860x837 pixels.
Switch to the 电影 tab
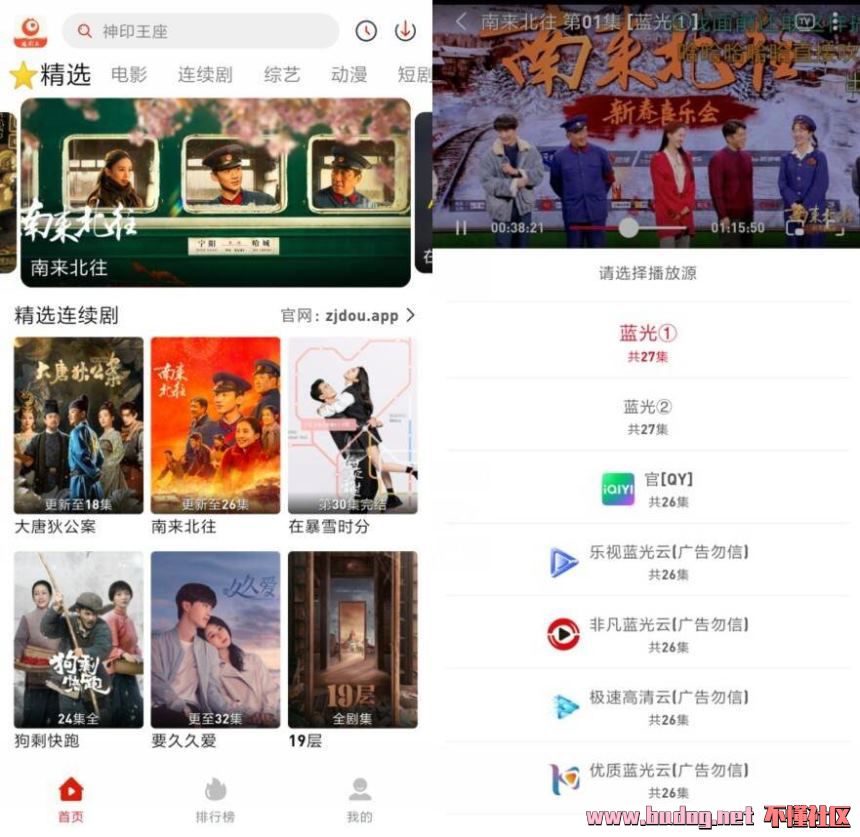[129, 74]
